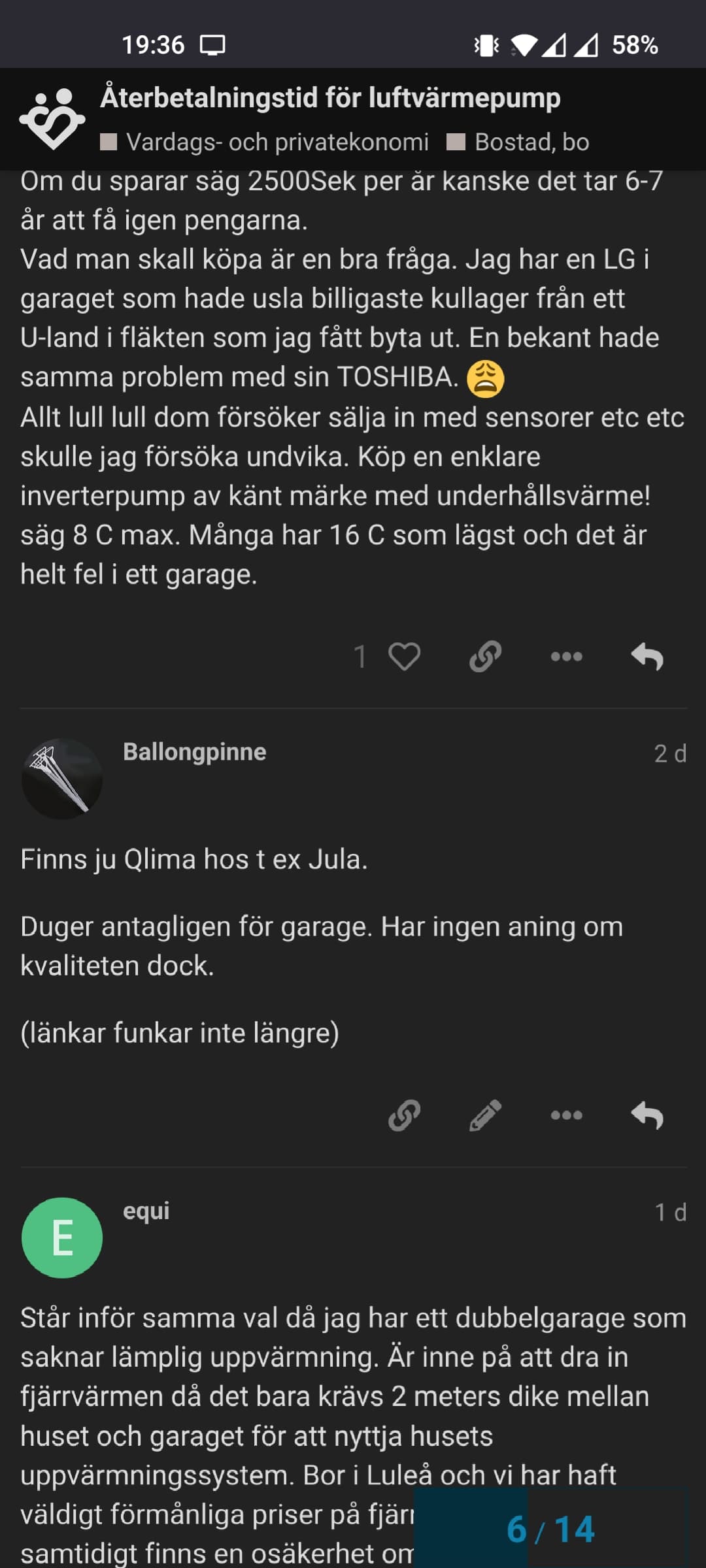Image resolution: width=706 pixels, height=1568 pixels.
Task: Show more actions on Ballongpinne's post
Action: [x=566, y=1115]
